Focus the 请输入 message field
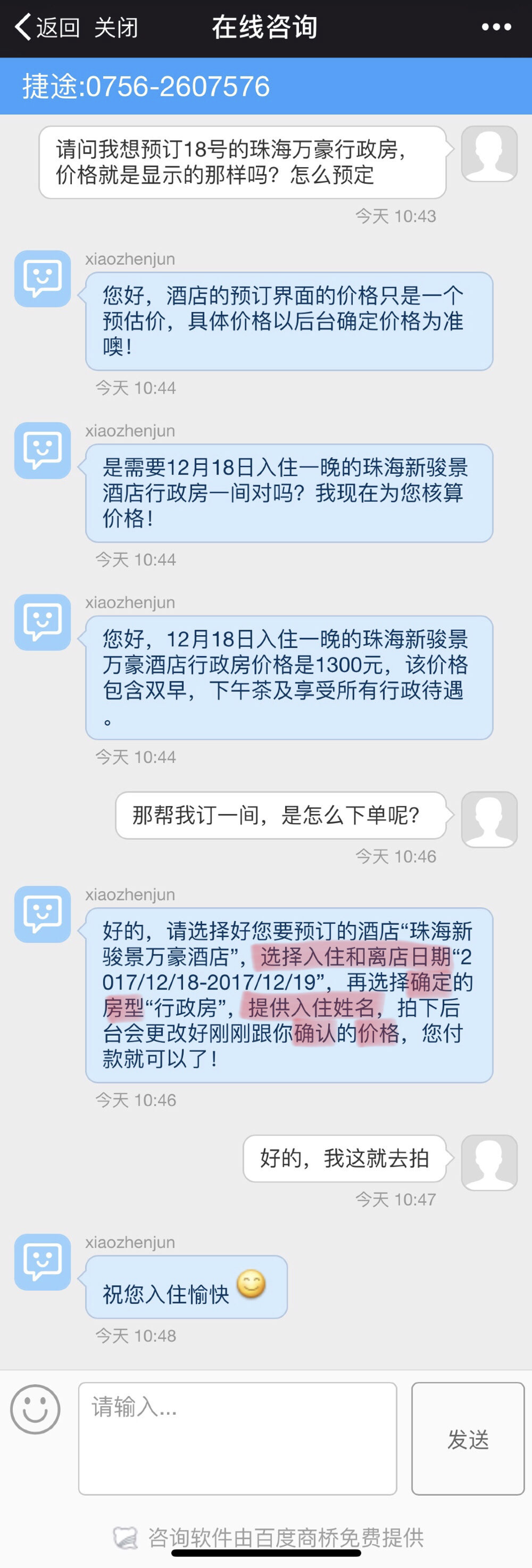Image resolution: width=532 pixels, height=1568 pixels. pos(237,1438)
